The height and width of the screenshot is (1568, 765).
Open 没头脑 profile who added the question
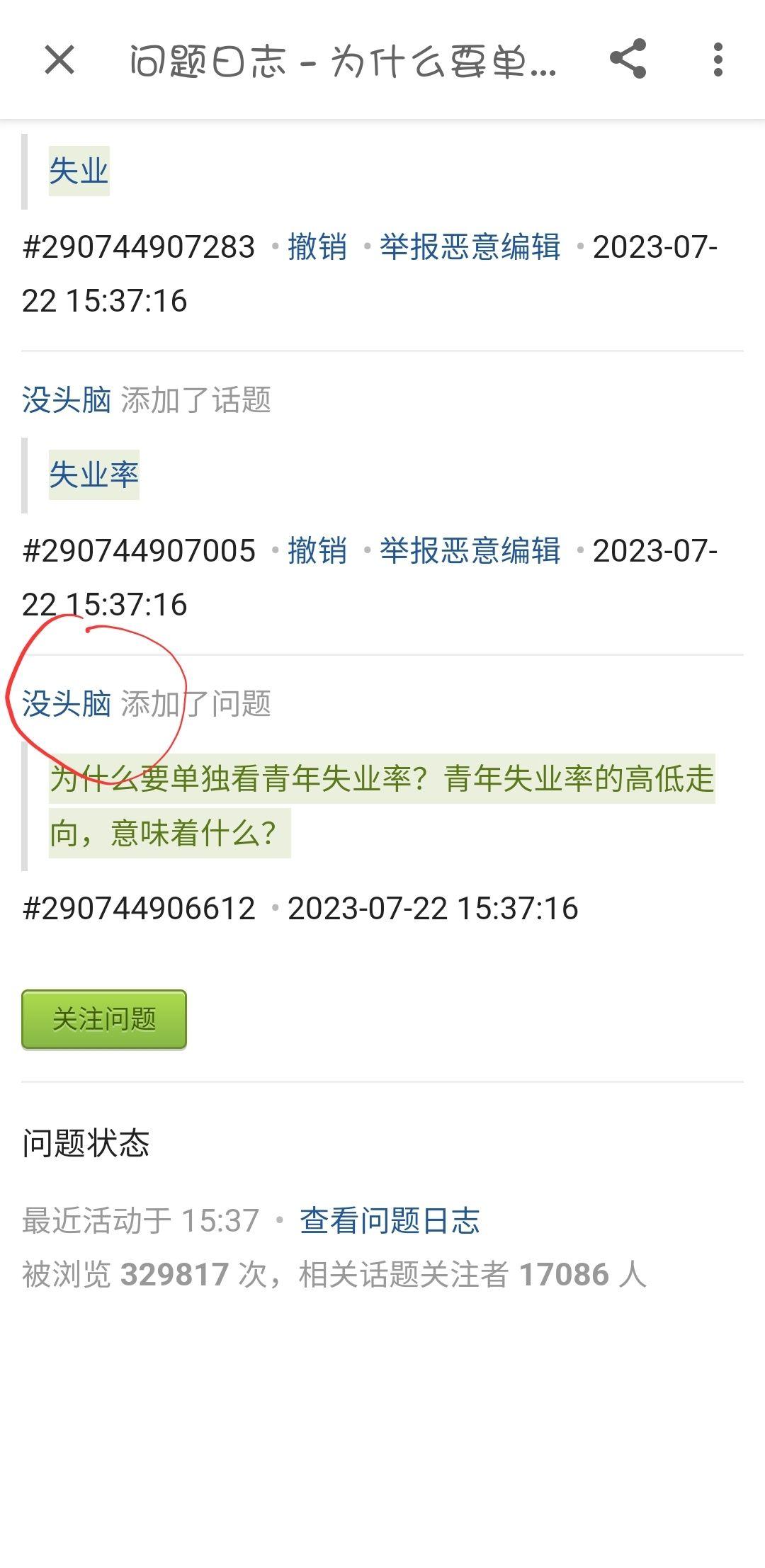[67, 704]
